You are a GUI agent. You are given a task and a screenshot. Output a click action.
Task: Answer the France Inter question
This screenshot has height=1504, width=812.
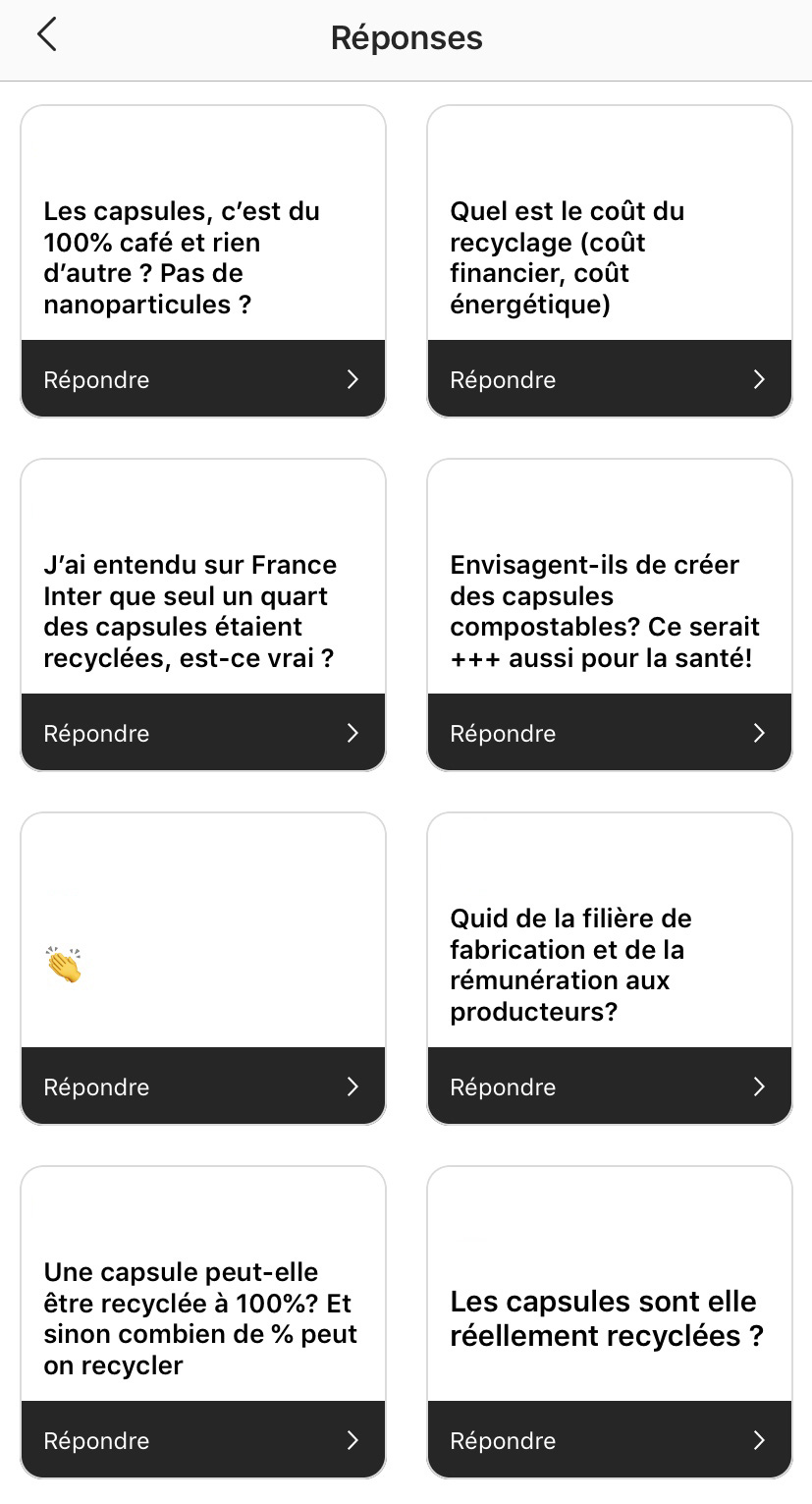click(x=202, y=733)
